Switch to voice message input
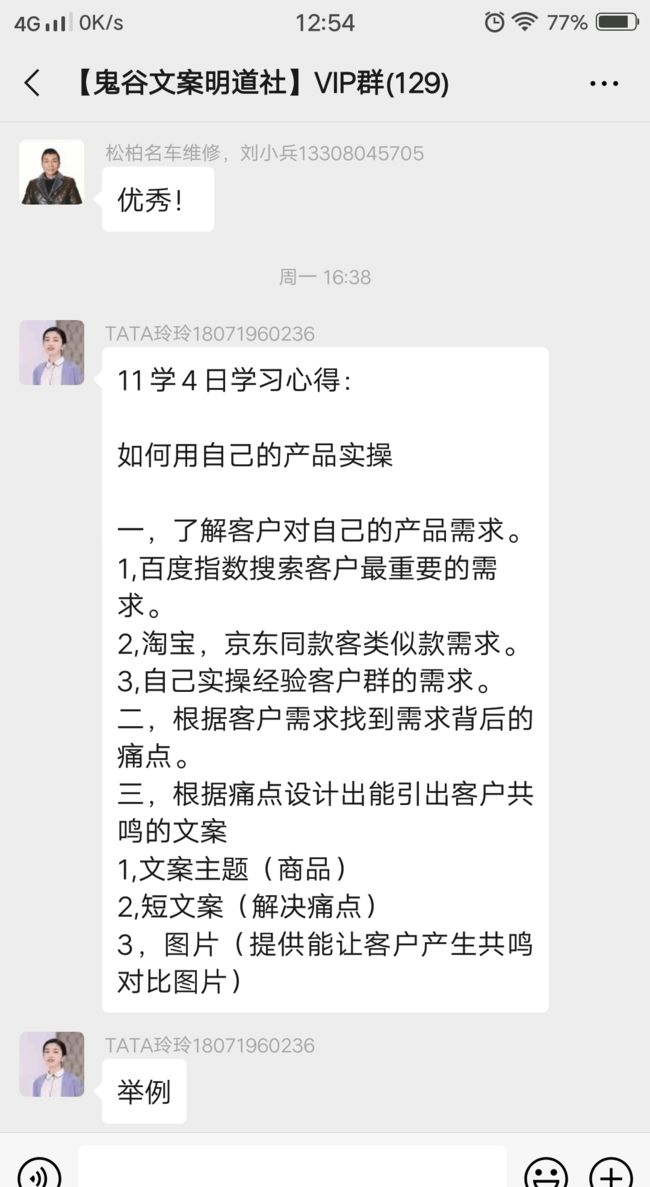Screen dimensions: 650x1187 tap(39, 1173)
